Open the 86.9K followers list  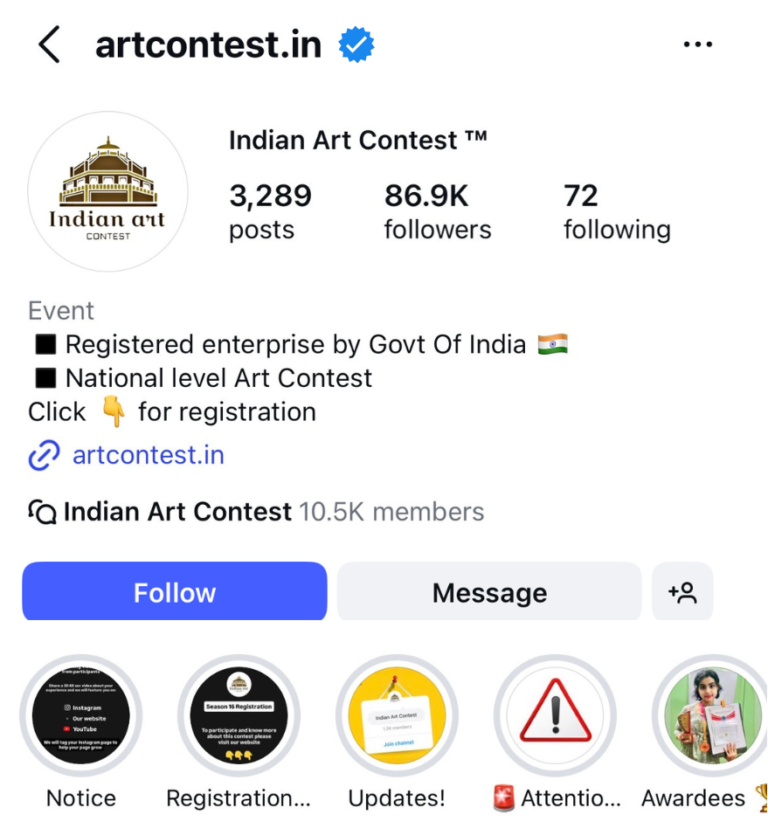point(437,211)
